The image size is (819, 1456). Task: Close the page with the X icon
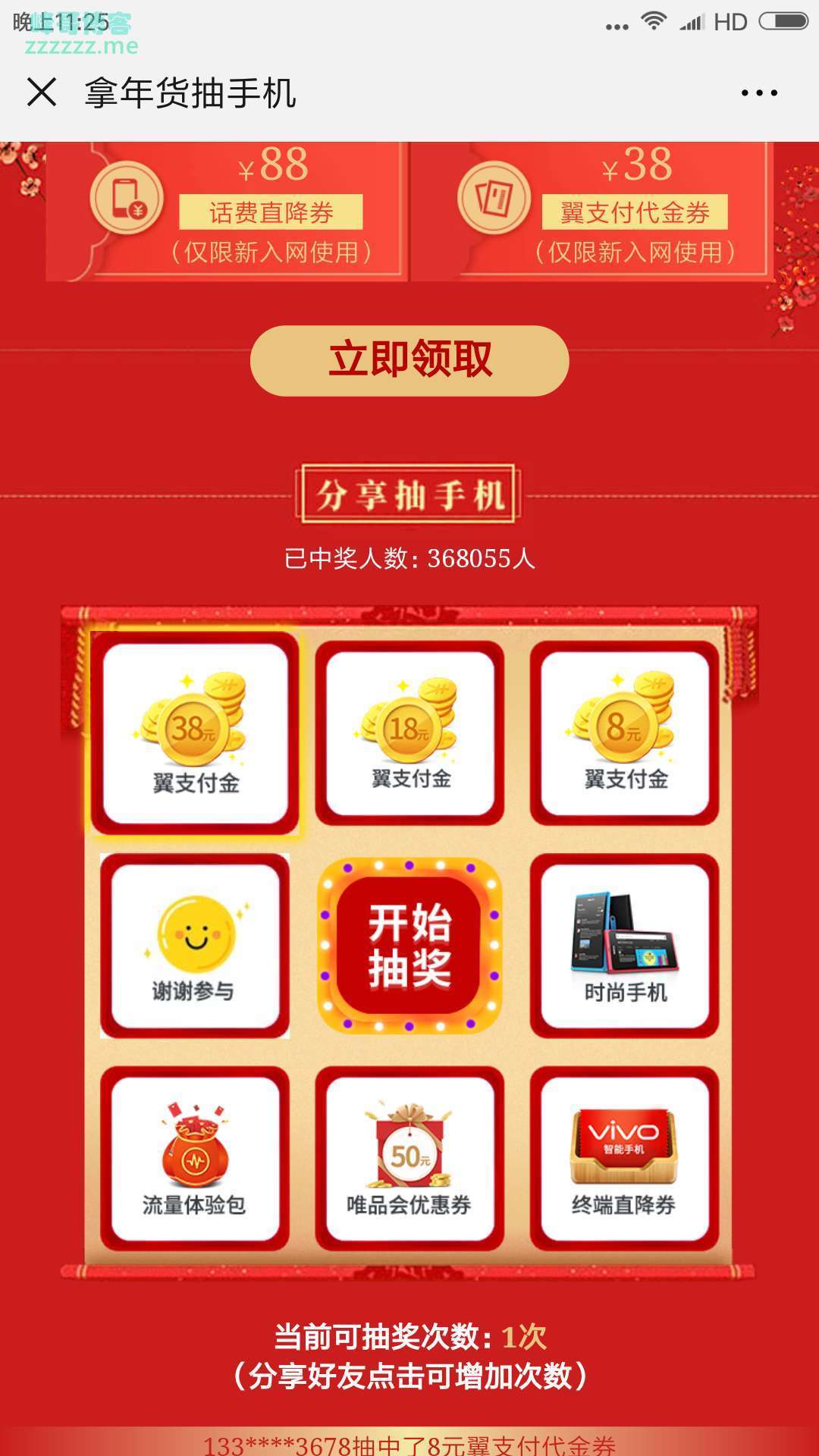43,93
